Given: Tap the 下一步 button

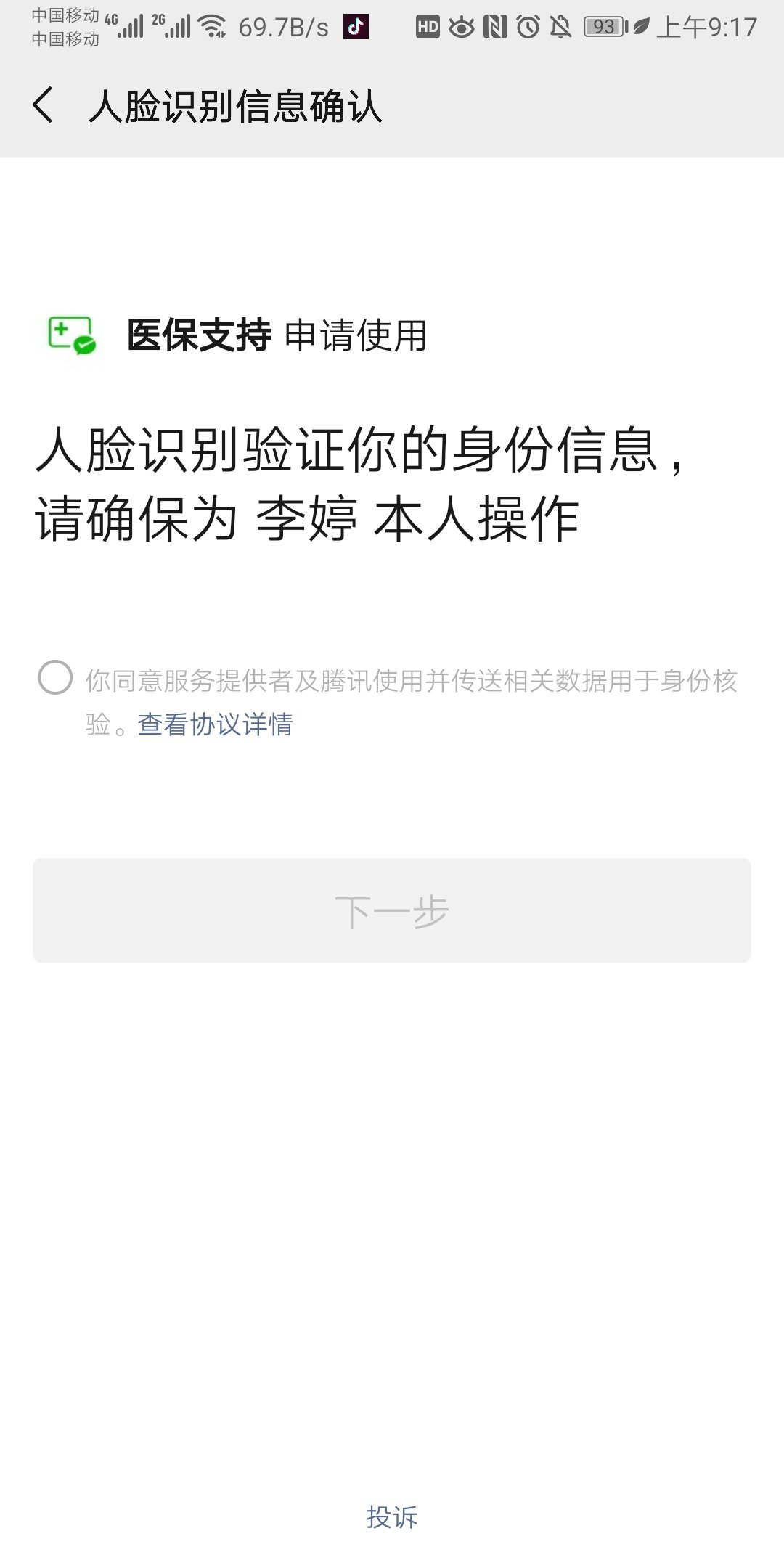Looking at the screenshot, I should pos(392,910).
